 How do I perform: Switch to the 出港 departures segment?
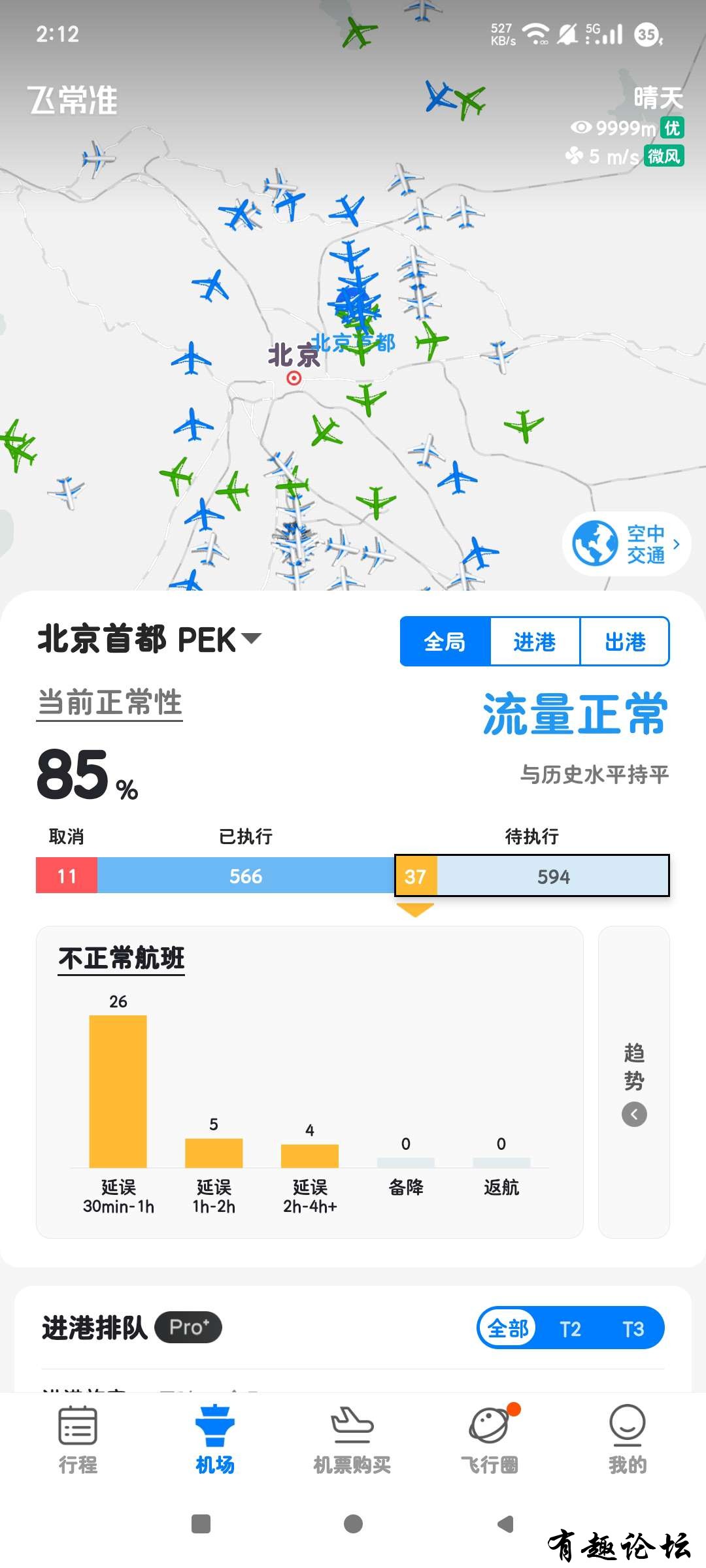[625, 642]
